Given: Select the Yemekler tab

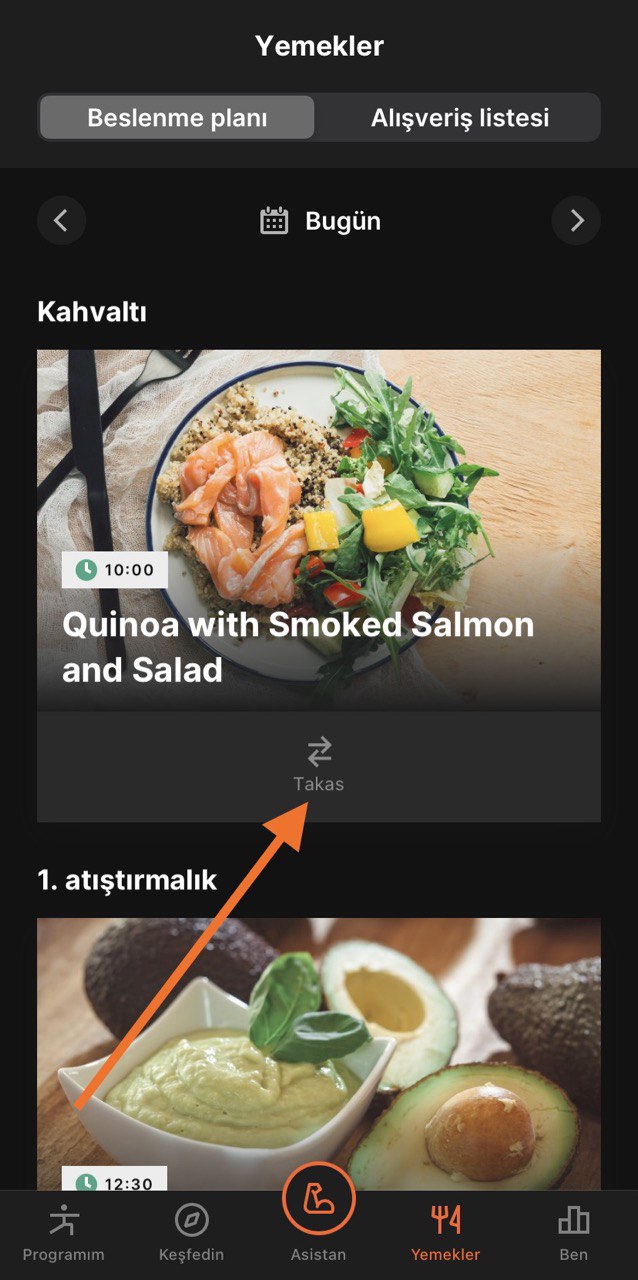Looking at the screenshot, I should point(446,1233).
